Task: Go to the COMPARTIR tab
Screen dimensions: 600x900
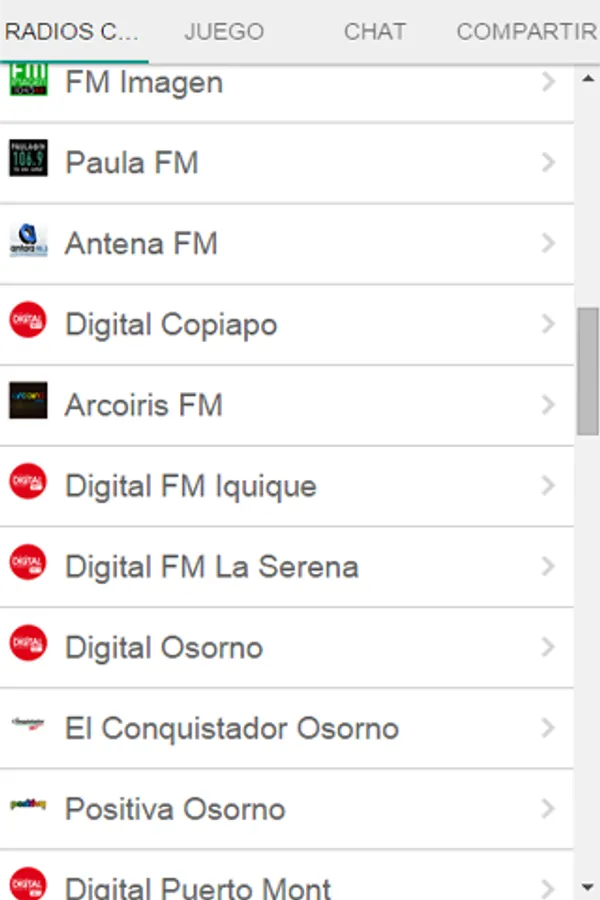Action: (526, 32)
